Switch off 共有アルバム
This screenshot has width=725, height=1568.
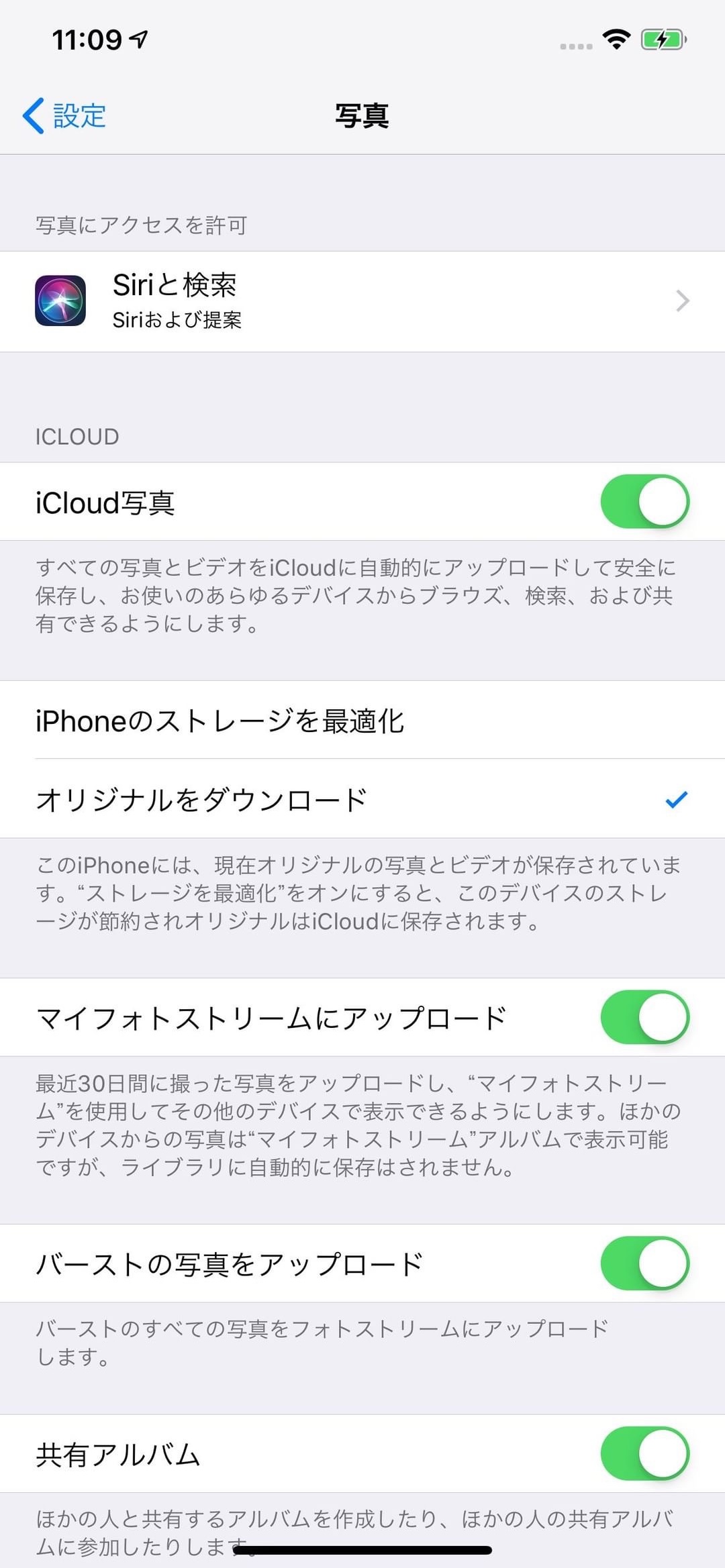[644, 1453]
